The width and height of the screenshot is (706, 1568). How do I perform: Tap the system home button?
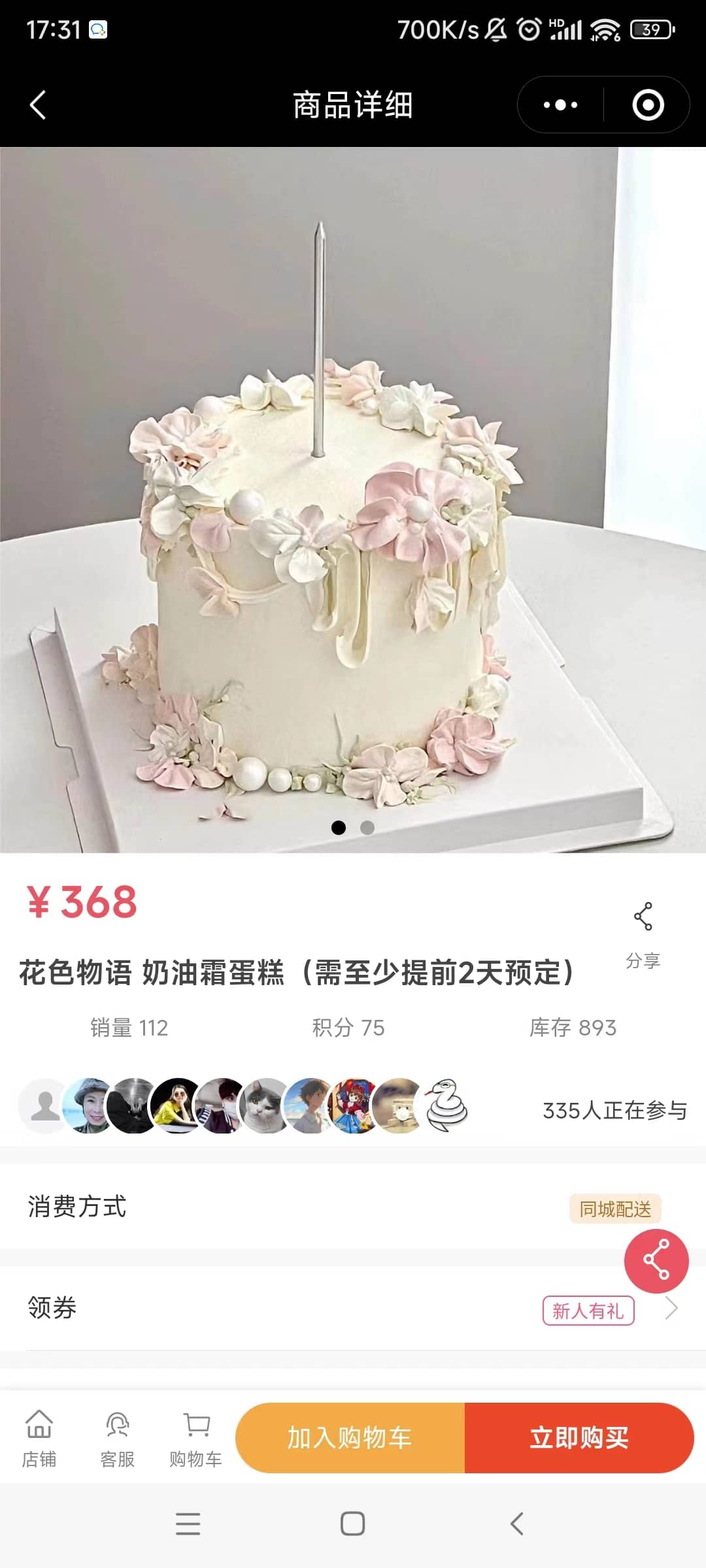point(352,1524)
